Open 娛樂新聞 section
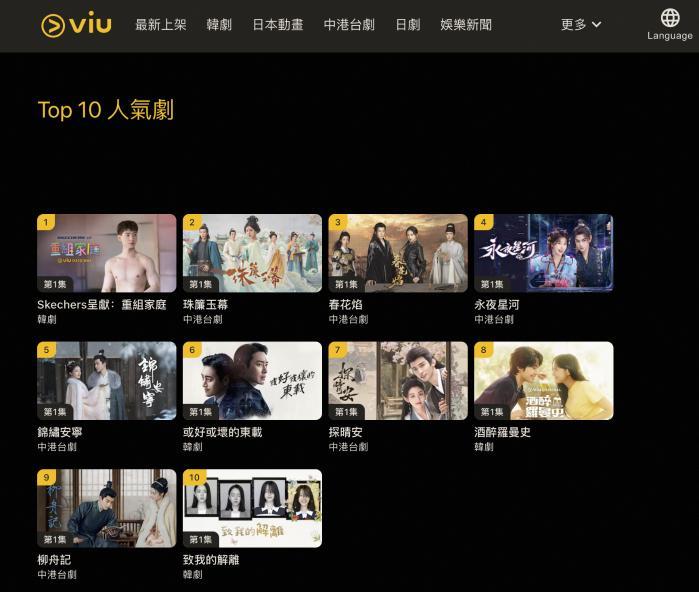The image size is (699, 592). [466, 24]
